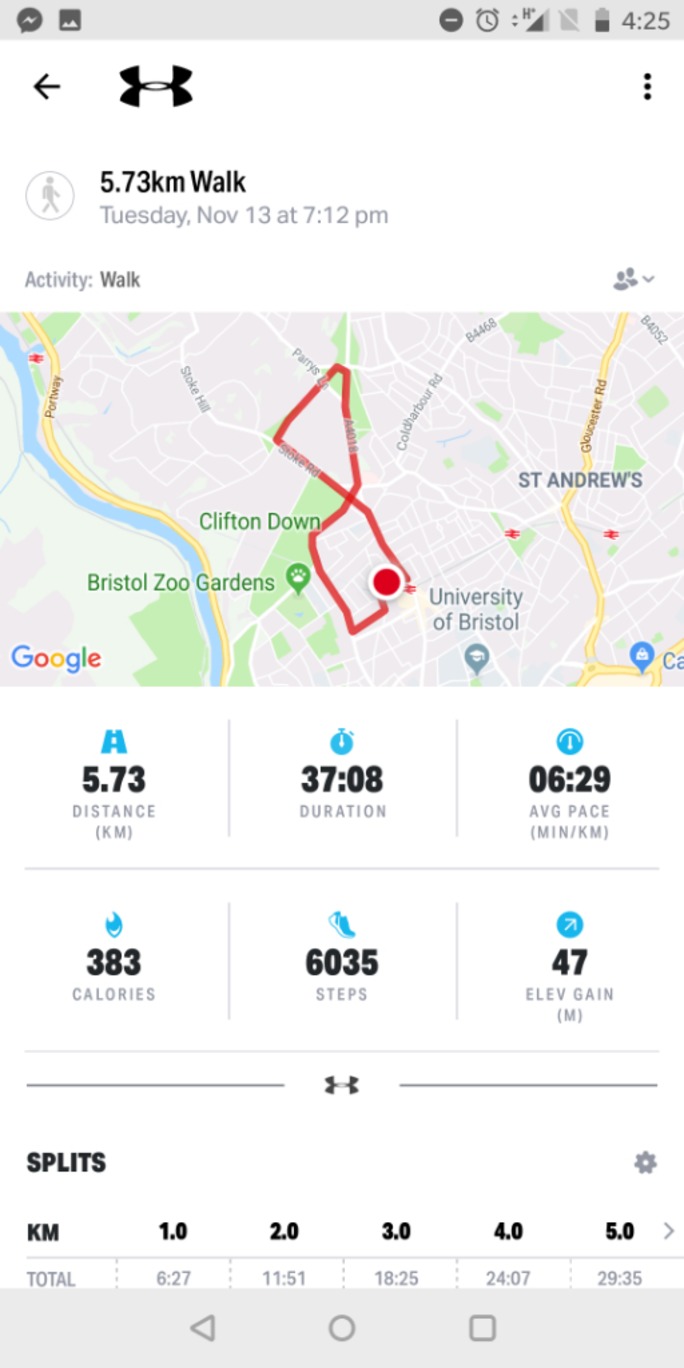The width and height of the screenshot is (684, 1368).
Task: Open the recent apps overview
Action: pos(482,1328)
